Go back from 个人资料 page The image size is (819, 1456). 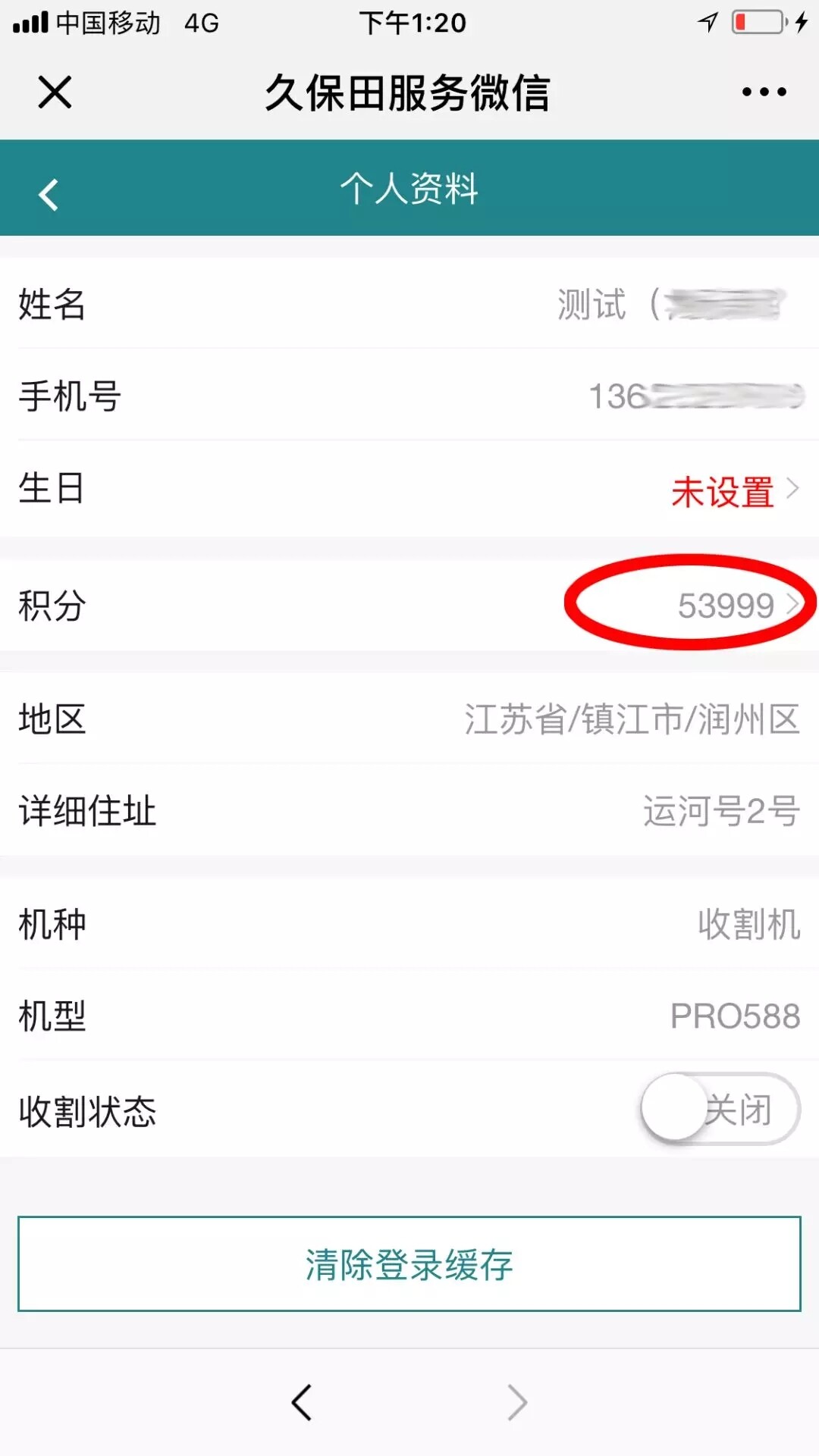[49, 194]
